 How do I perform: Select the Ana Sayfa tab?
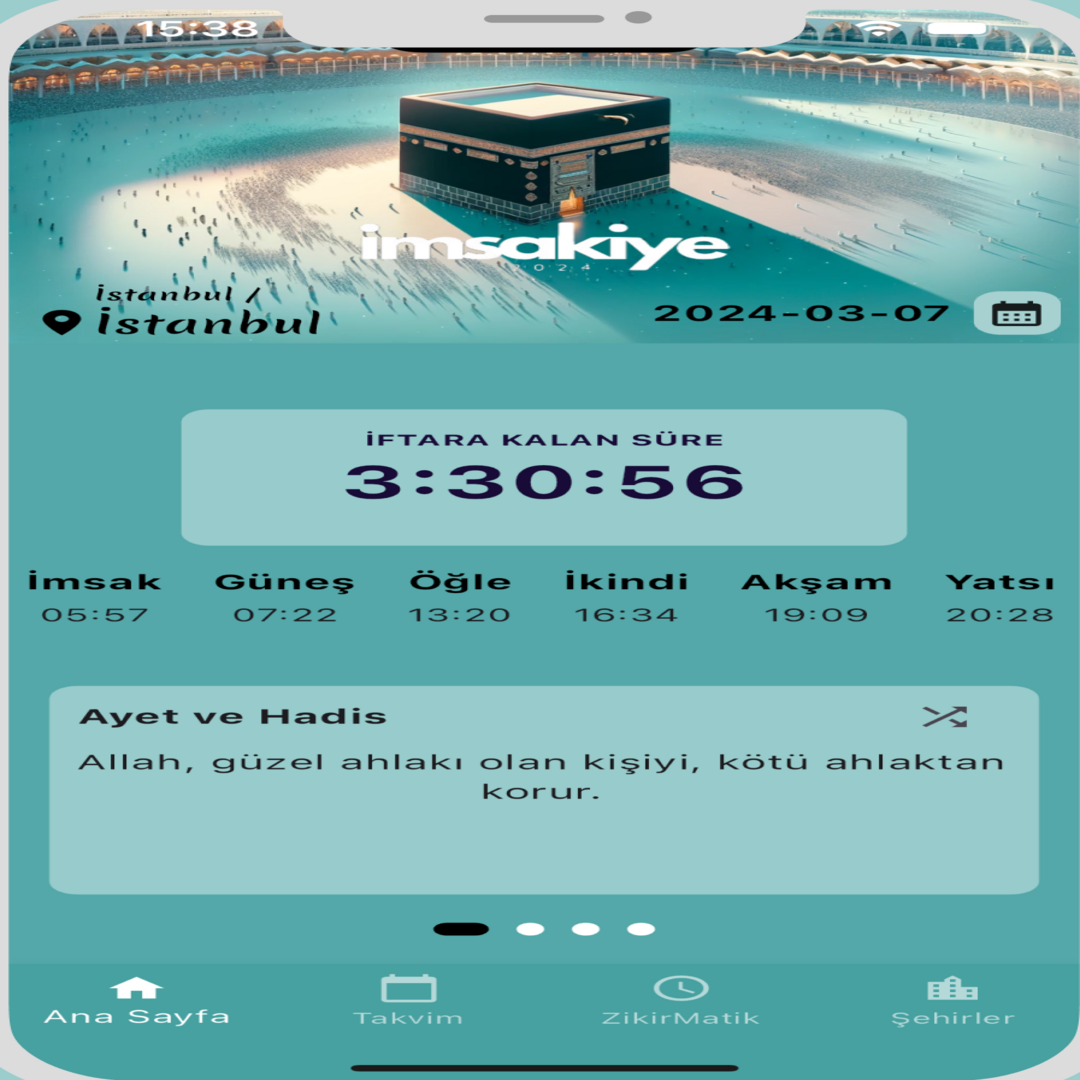pos(137,1001)
